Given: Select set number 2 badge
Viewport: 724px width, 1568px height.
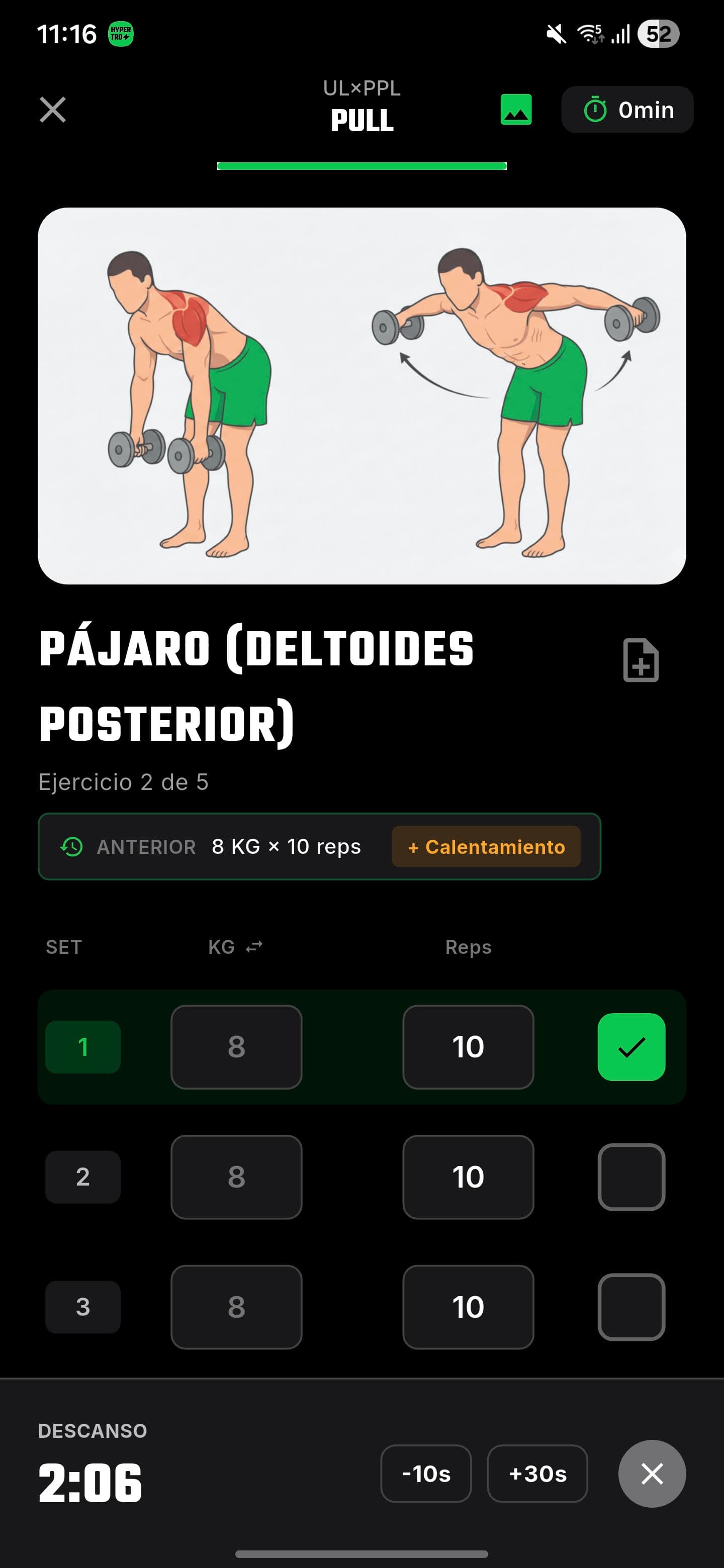Looking at the screenshot, I should 83,1177.
